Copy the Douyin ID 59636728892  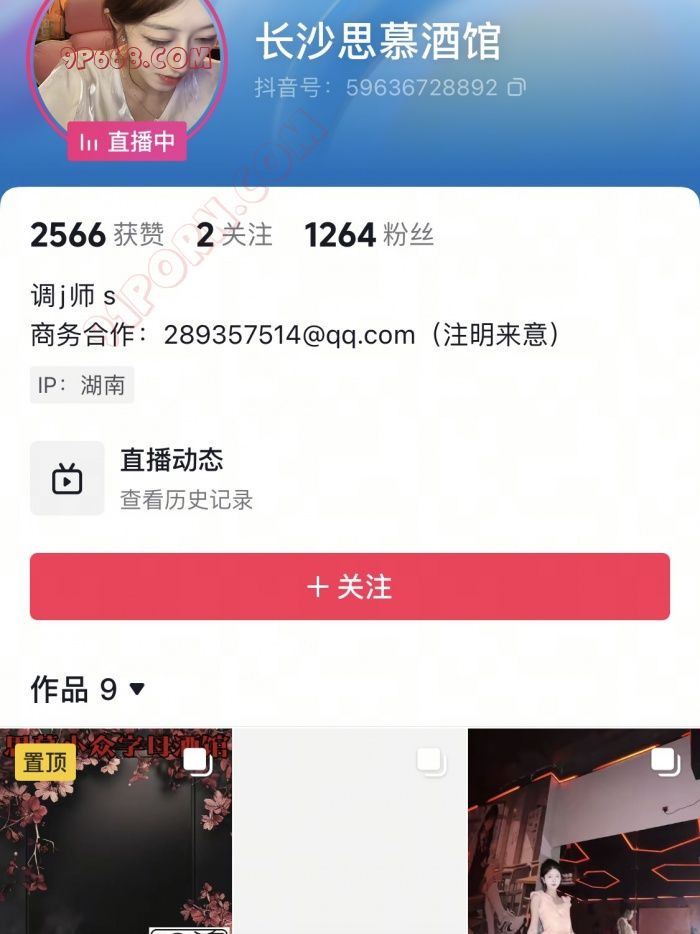tap(516, 88)
